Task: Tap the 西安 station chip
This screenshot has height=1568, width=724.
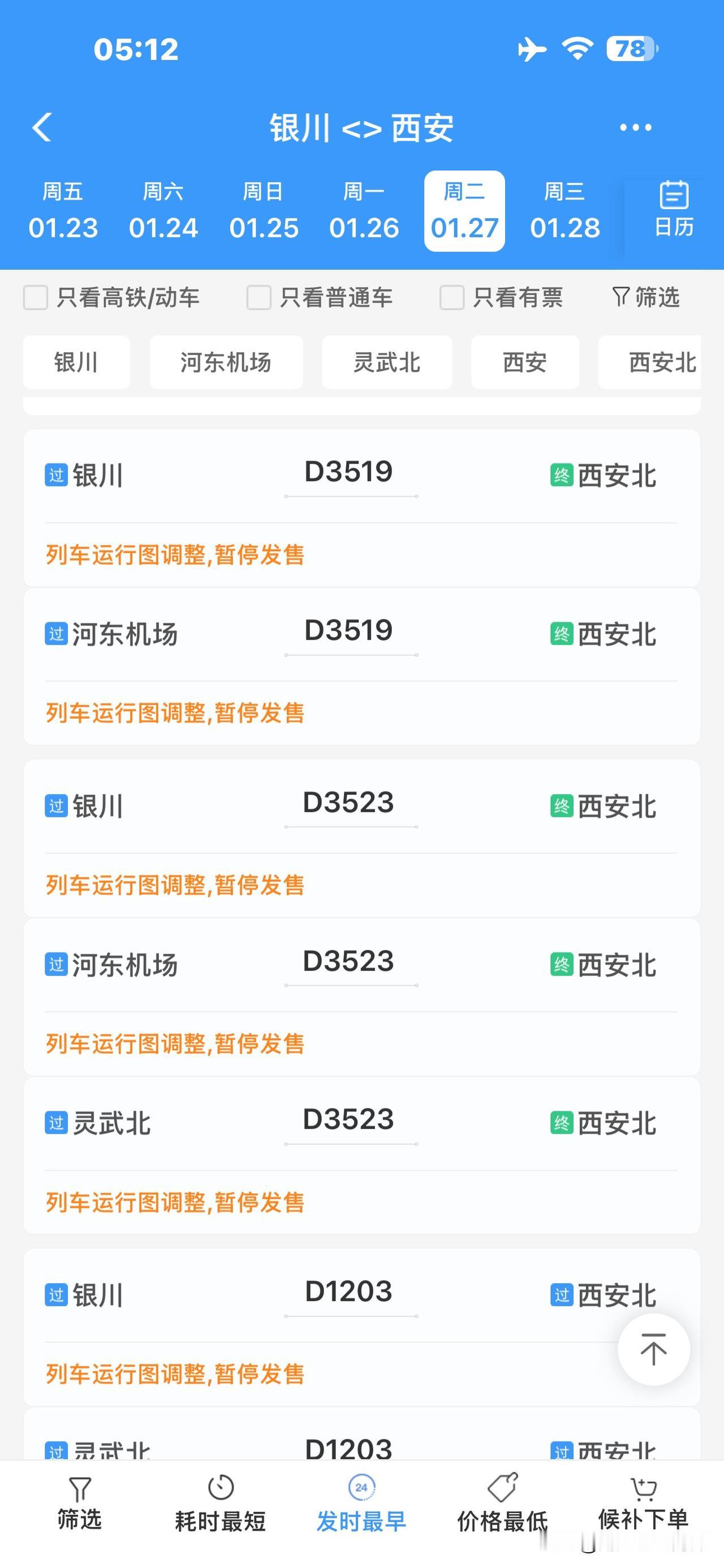Action: click(524, 363)
